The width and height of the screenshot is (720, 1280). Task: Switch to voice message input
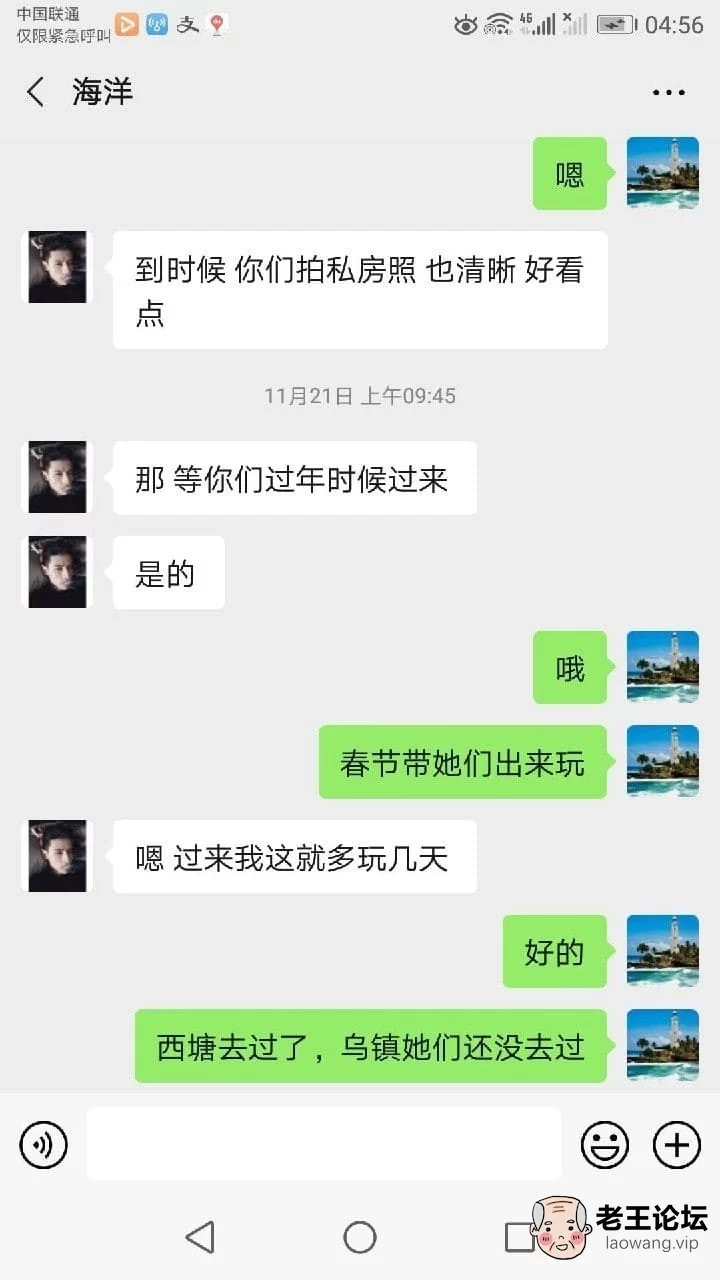pos(43,1145)
